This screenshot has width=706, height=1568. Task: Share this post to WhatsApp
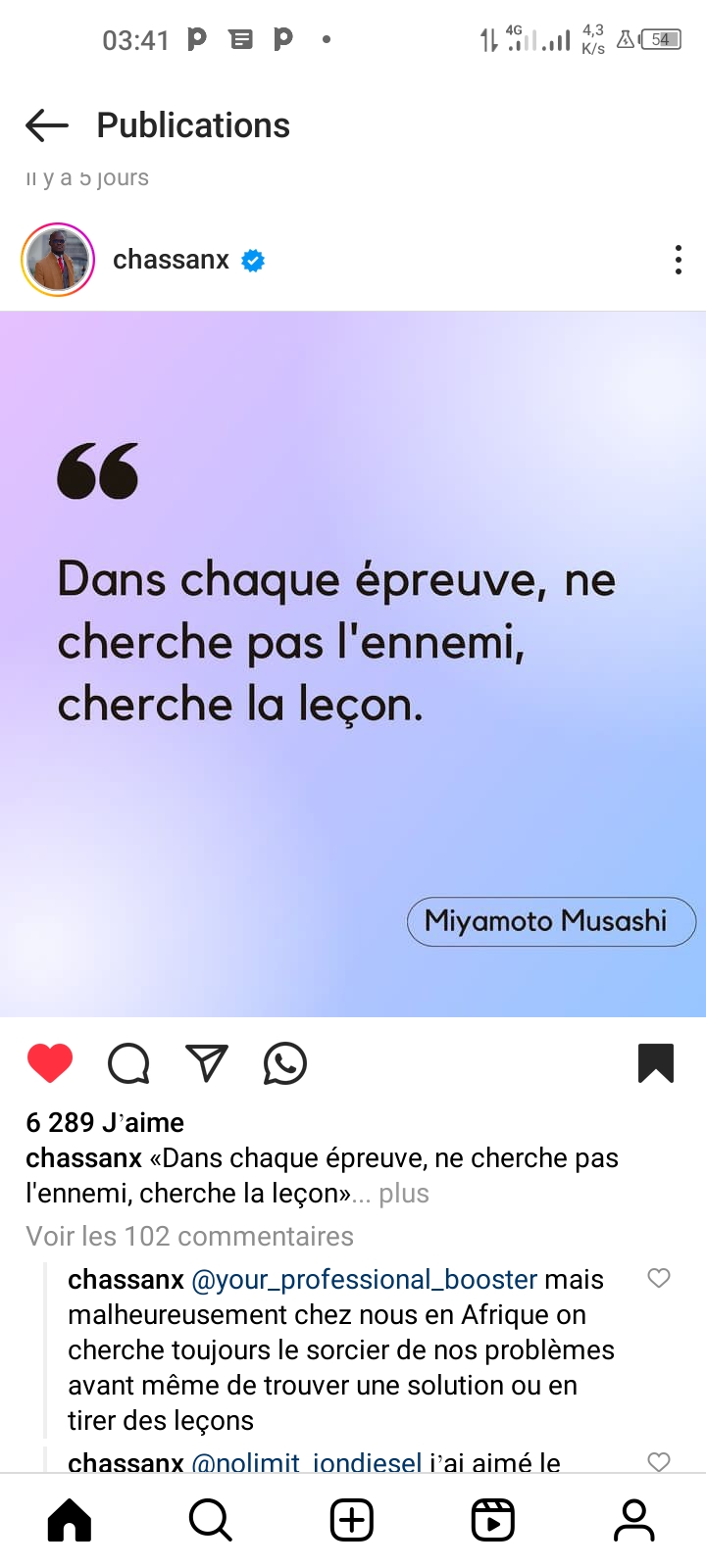[x=285, y=1063]
